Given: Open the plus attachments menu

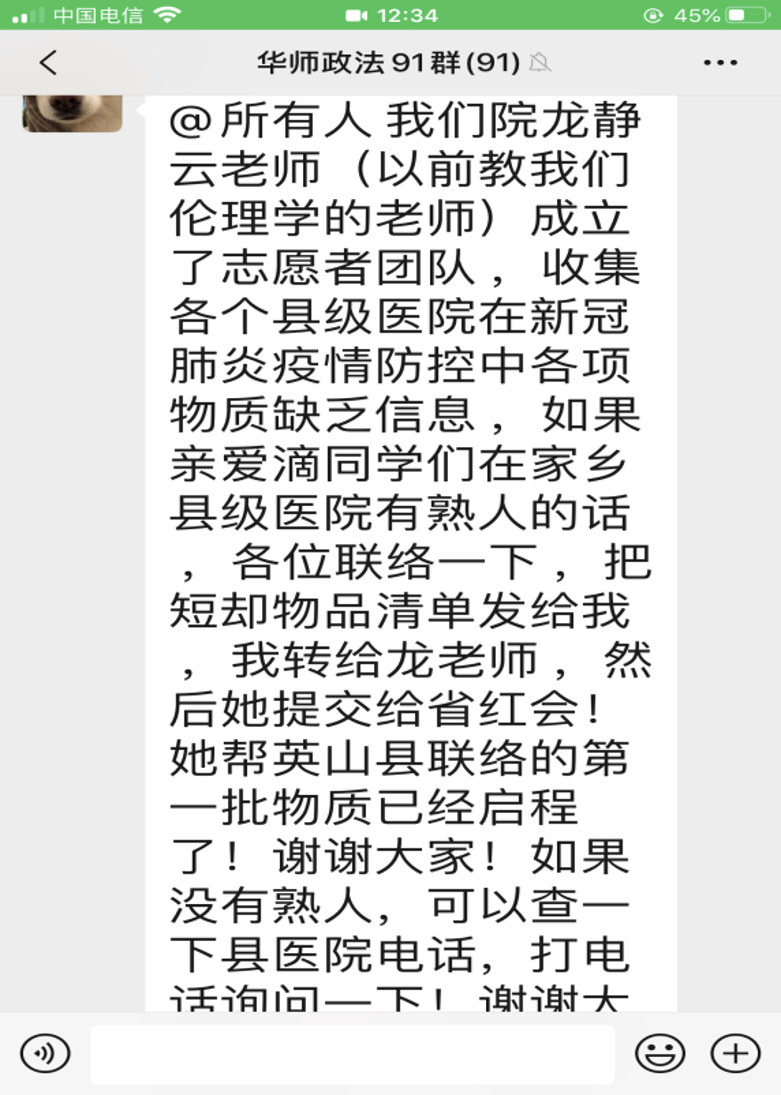Looking at the screenshot, I should [735, 1053].
